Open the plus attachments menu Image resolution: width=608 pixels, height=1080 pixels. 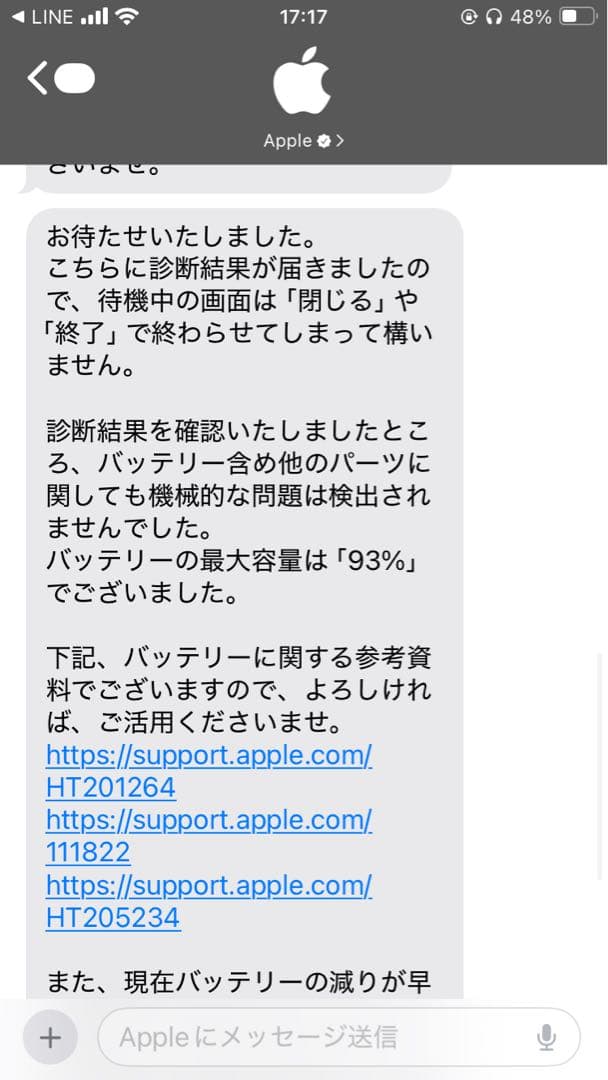tap(50, 1037)
